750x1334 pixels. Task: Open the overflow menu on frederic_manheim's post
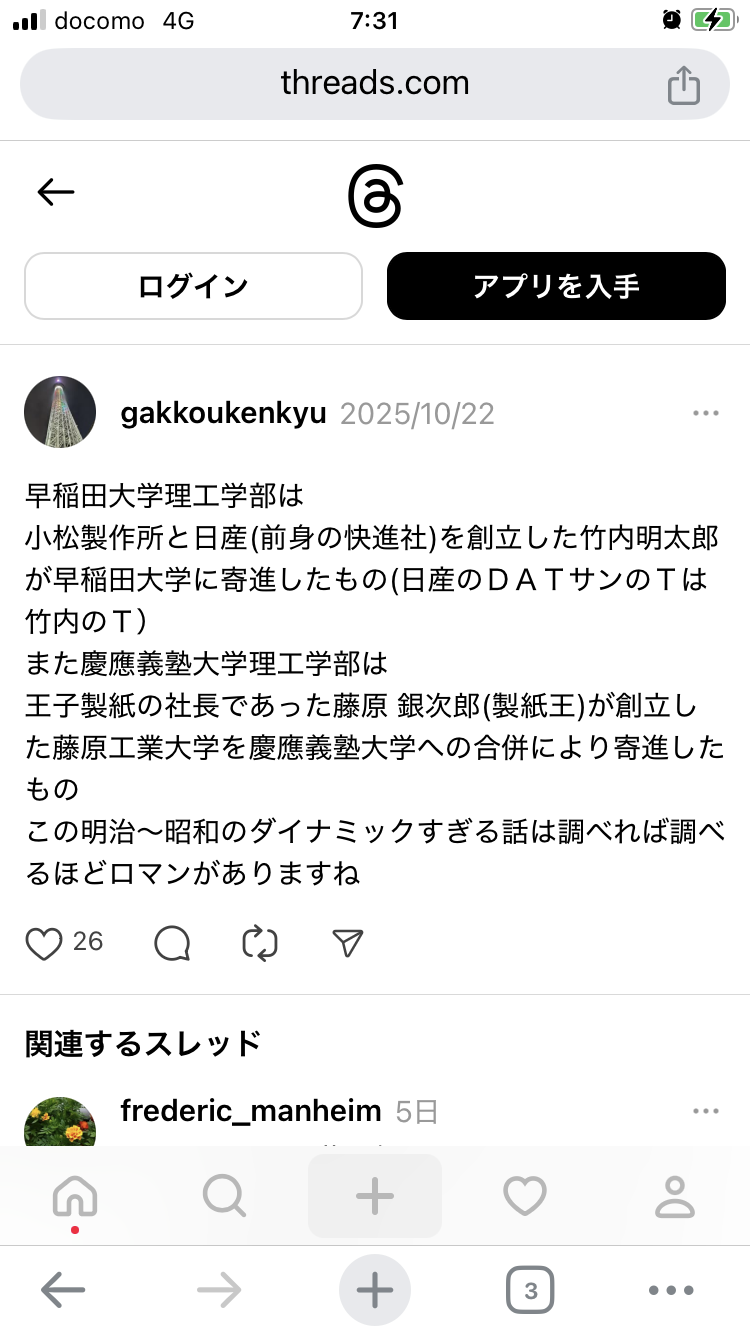click(706, 1111)
